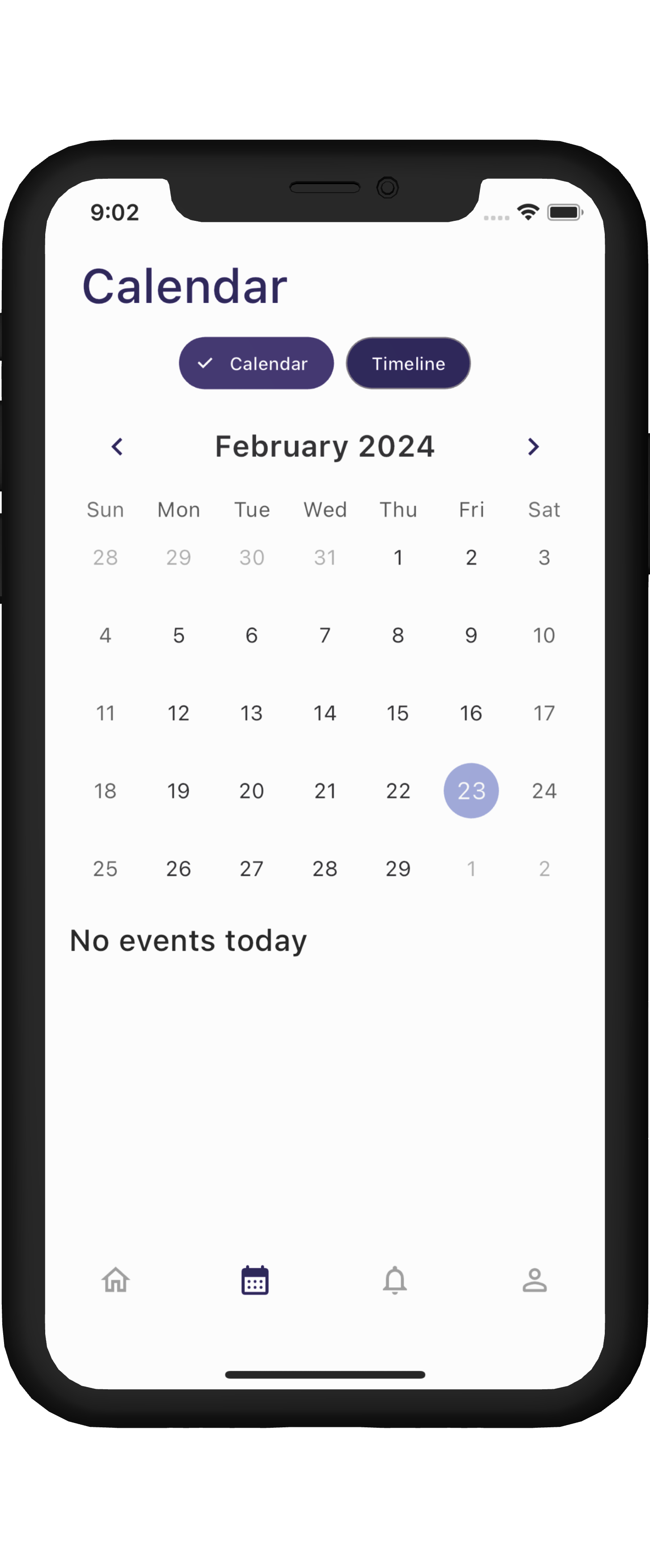Image resolution: width=650 pixels, height=1568 pixels.
Task: Select February 14 on the calendar
Action: tap(325, 713)
